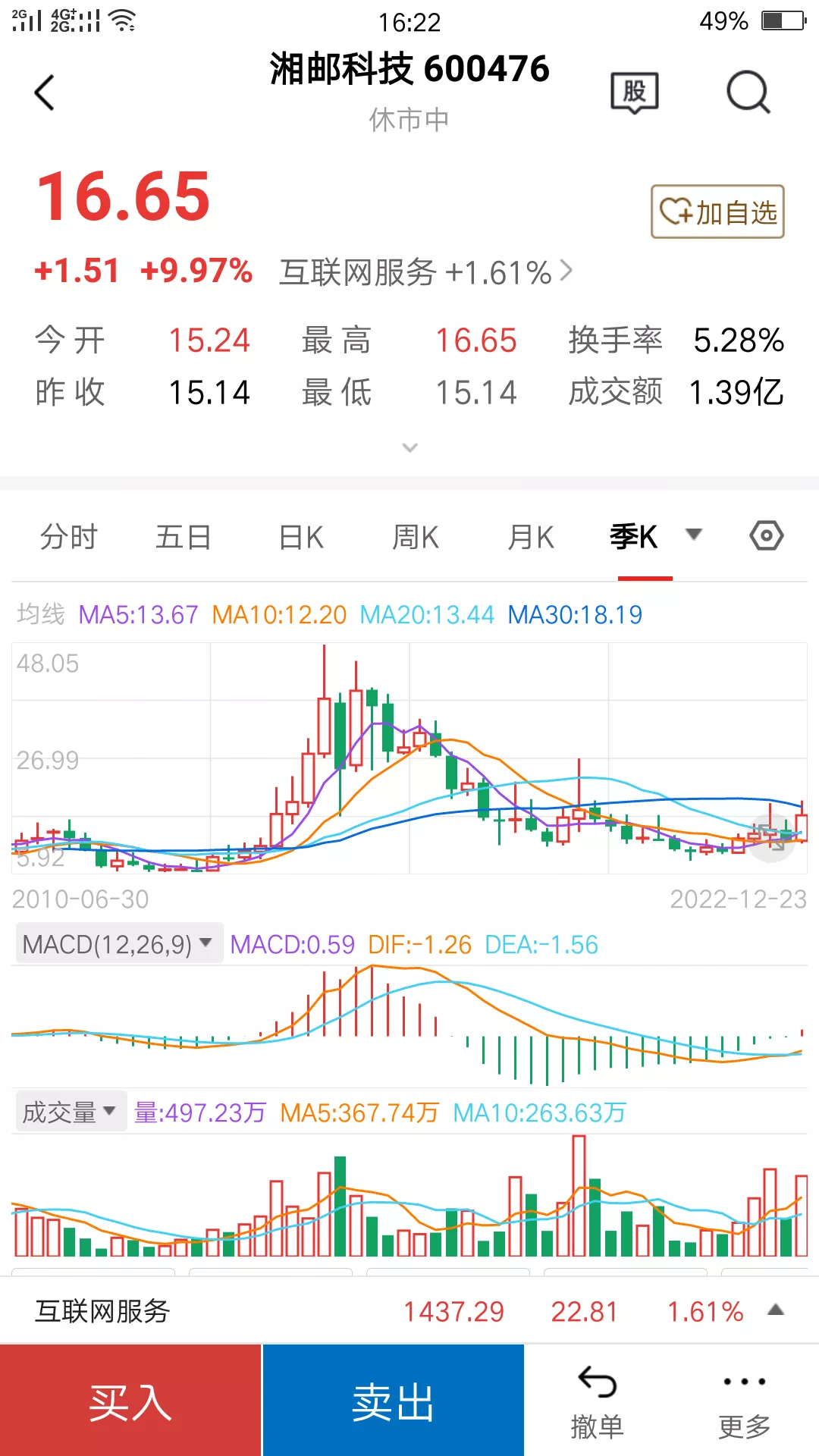Add stock to watchlist via 加自选

pyautogui.click(x=717, y=212)
